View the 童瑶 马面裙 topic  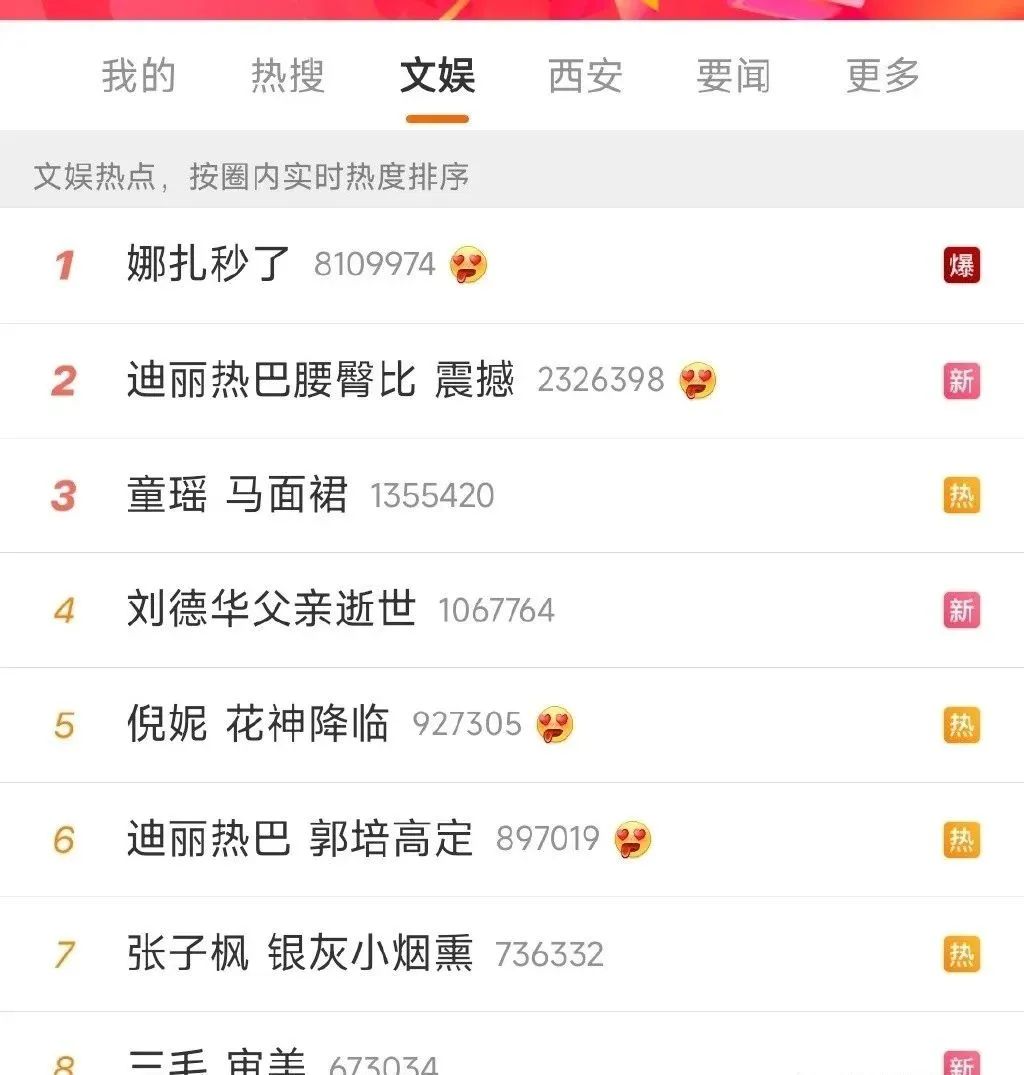tap(237, 495)
